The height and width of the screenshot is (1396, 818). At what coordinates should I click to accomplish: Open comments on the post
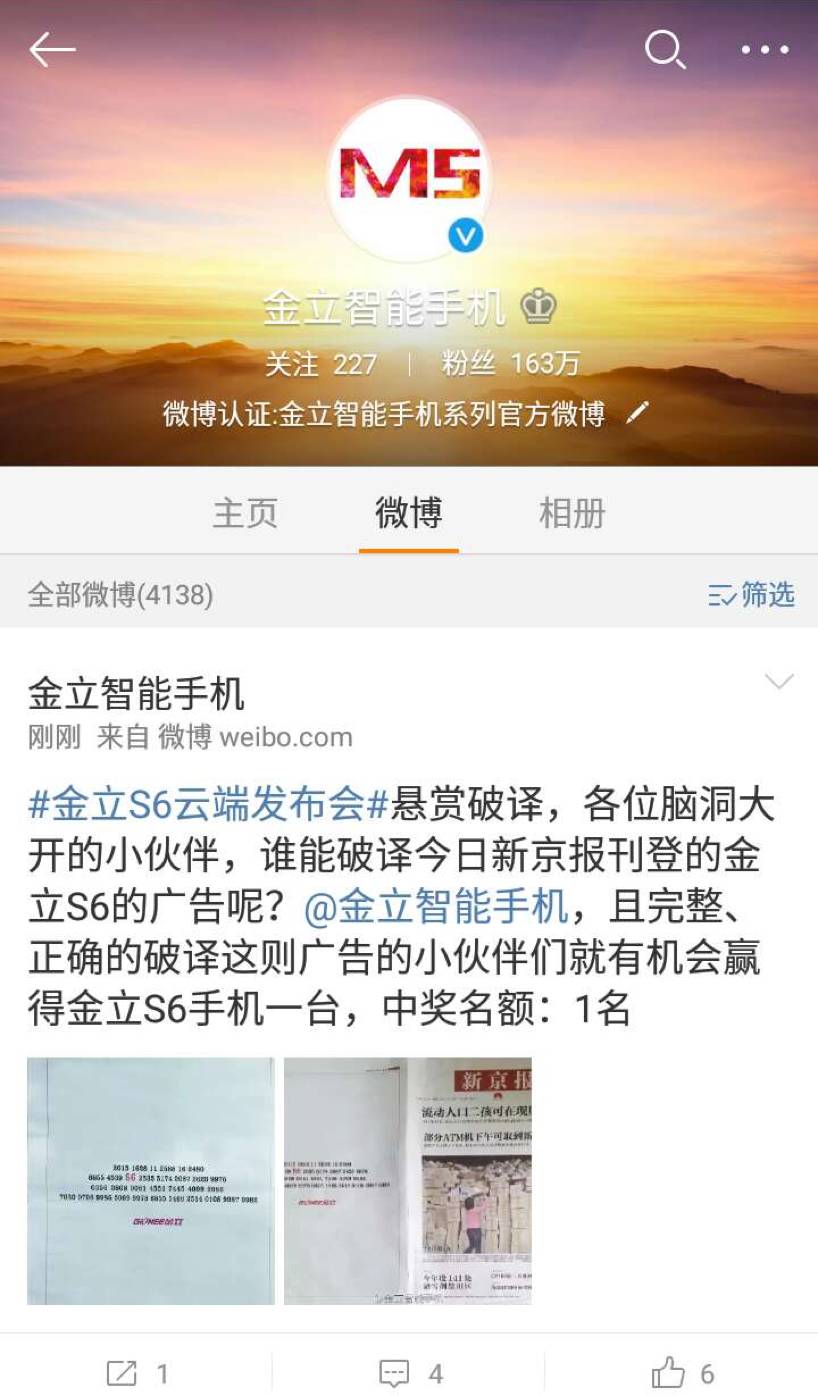(410, 1373)
